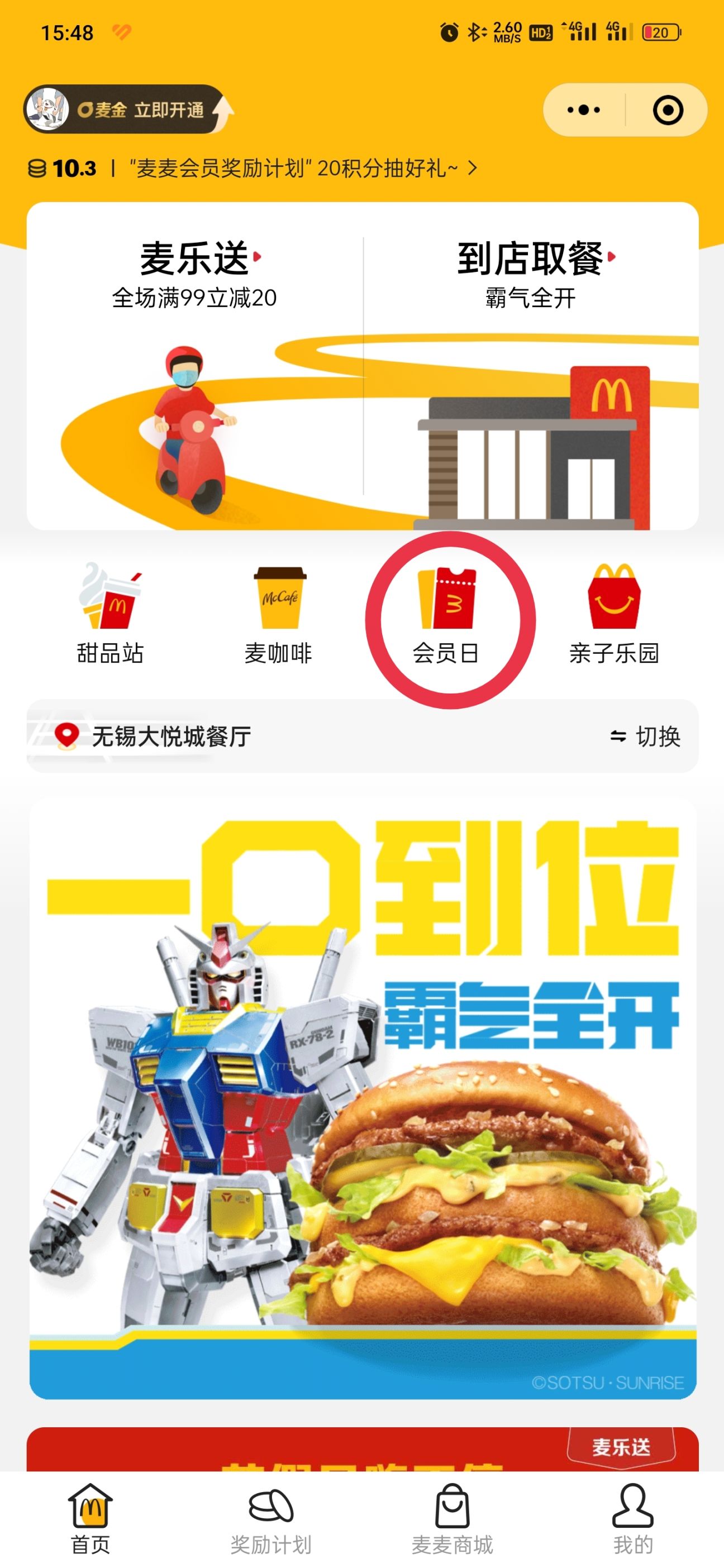Image resolution: width=724 pixels, height=1568 pixels.
Task: Close the mini program via circle icon
Action: pyautogui.click(x=668, y=110)
